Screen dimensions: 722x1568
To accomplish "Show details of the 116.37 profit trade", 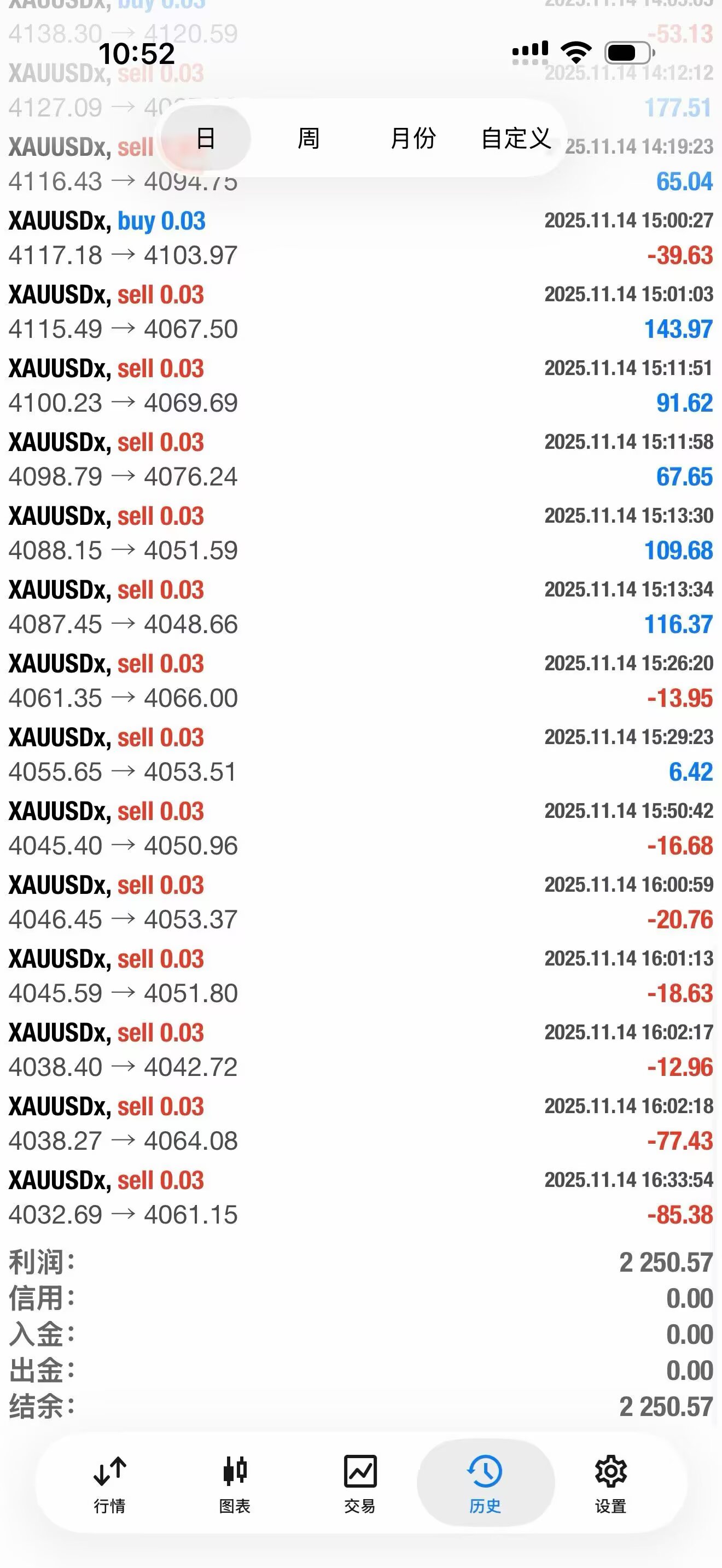I will [360, 607].
